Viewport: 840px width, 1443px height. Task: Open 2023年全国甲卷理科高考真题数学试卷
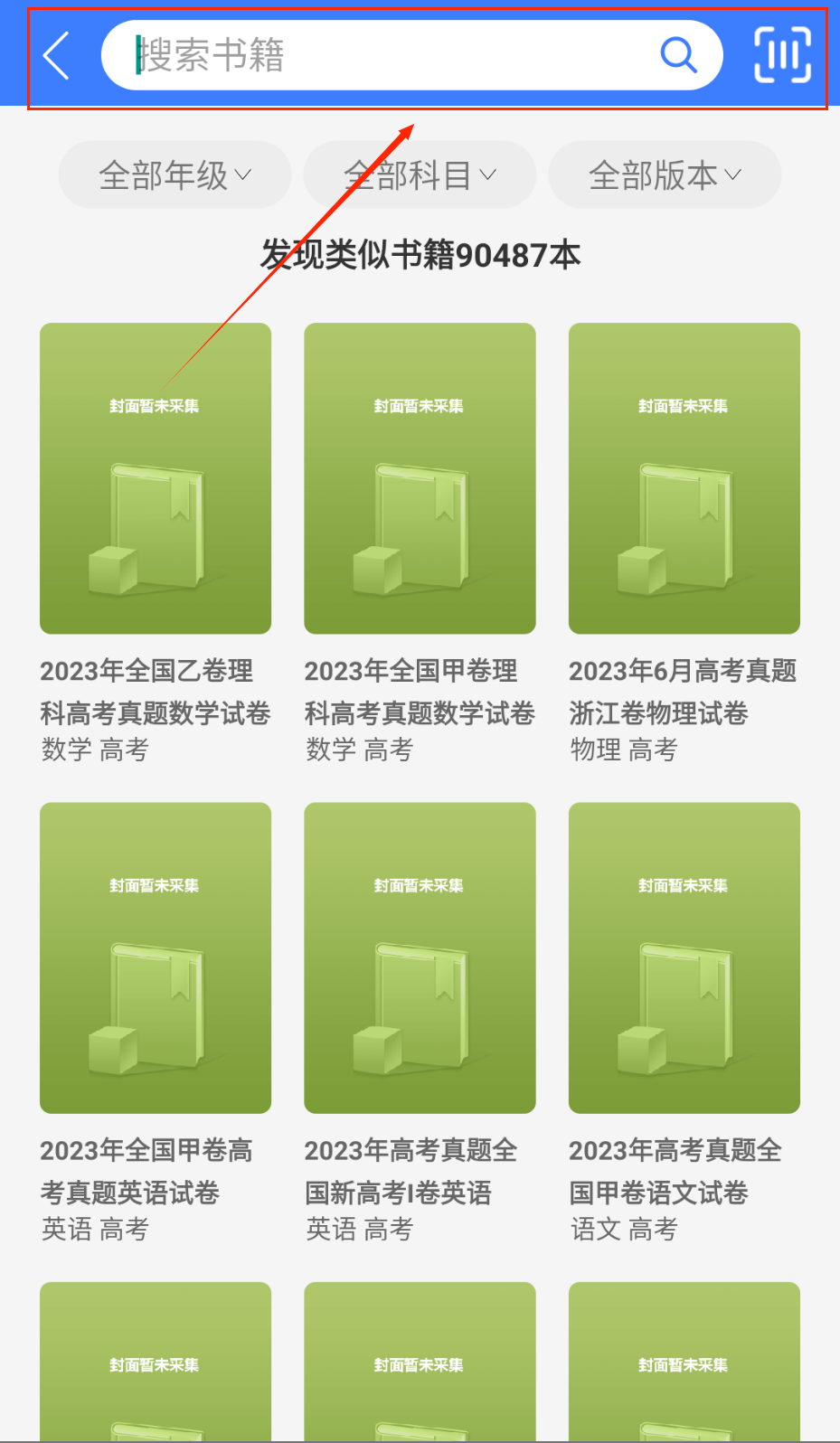pos(420,478)
